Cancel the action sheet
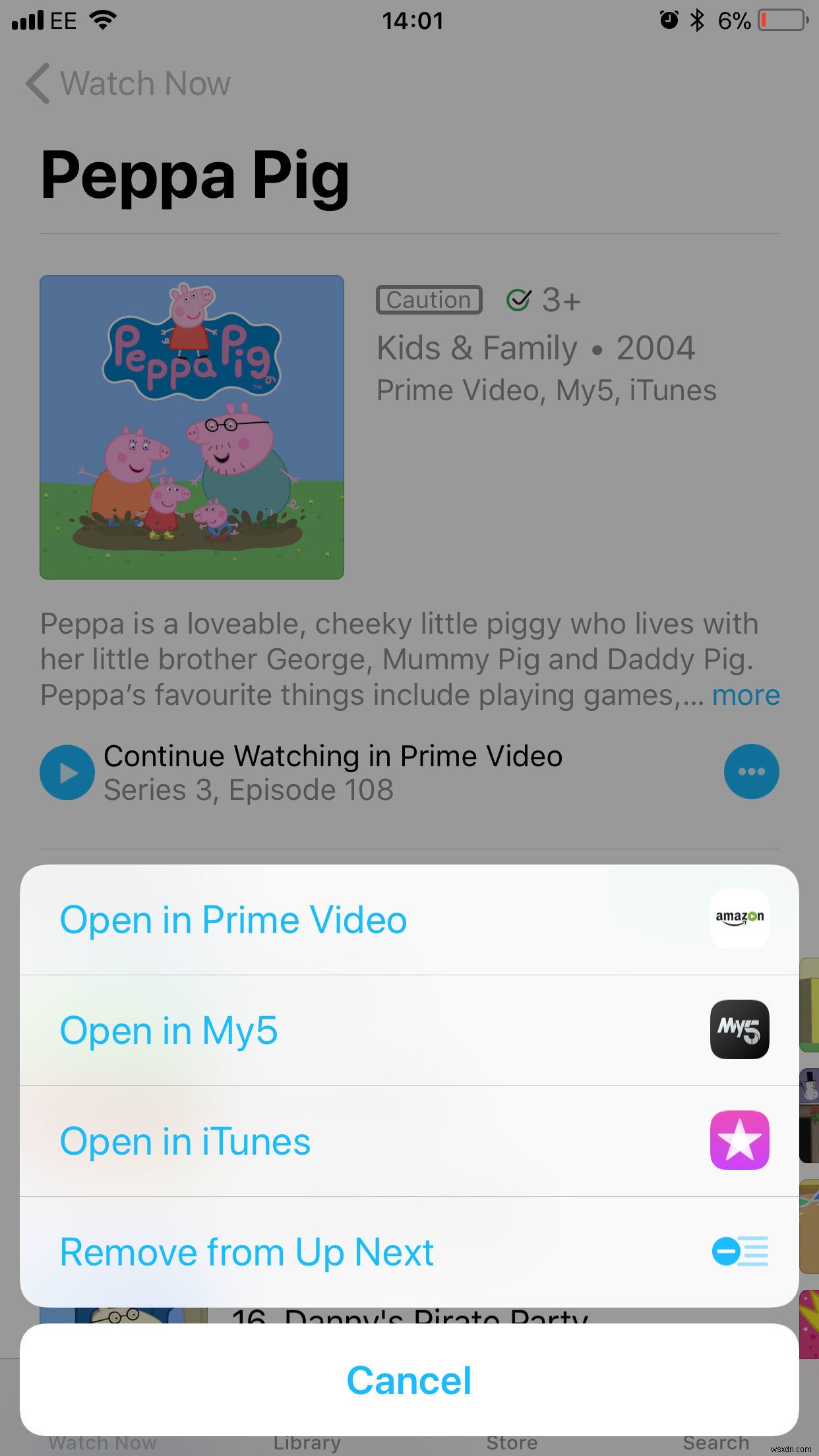This screenshot has height=1456, width=819. pyautogui.click(x=409, y=1380)
